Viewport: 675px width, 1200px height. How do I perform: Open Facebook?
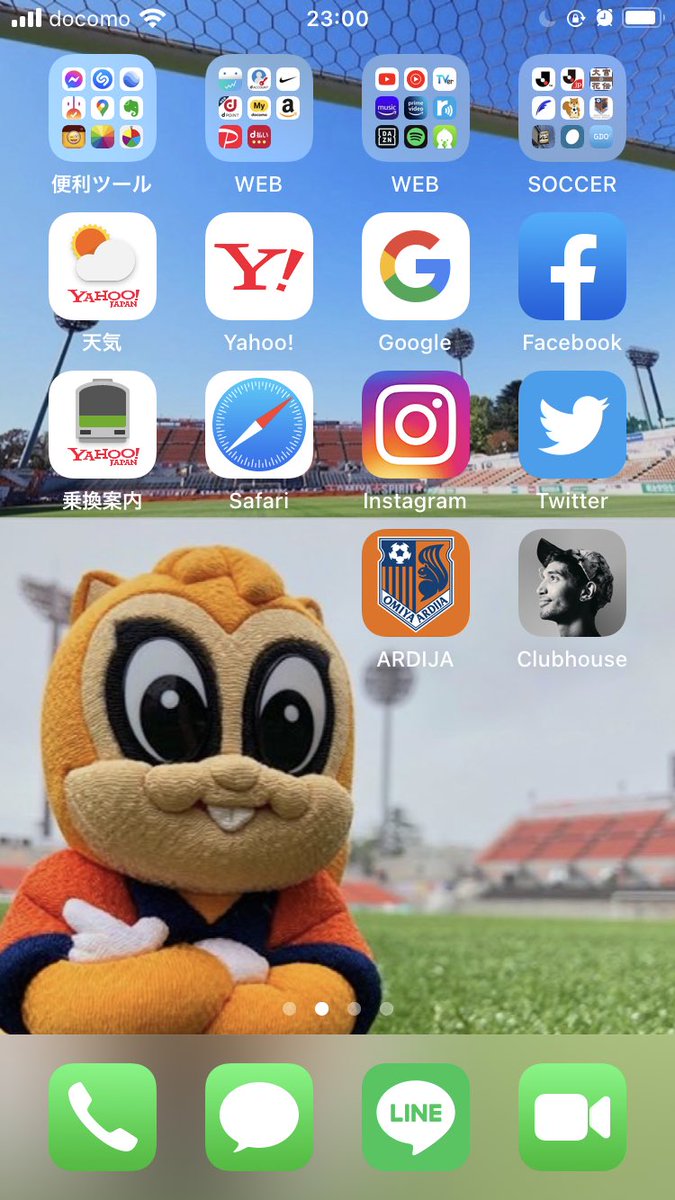coord(572,266)
